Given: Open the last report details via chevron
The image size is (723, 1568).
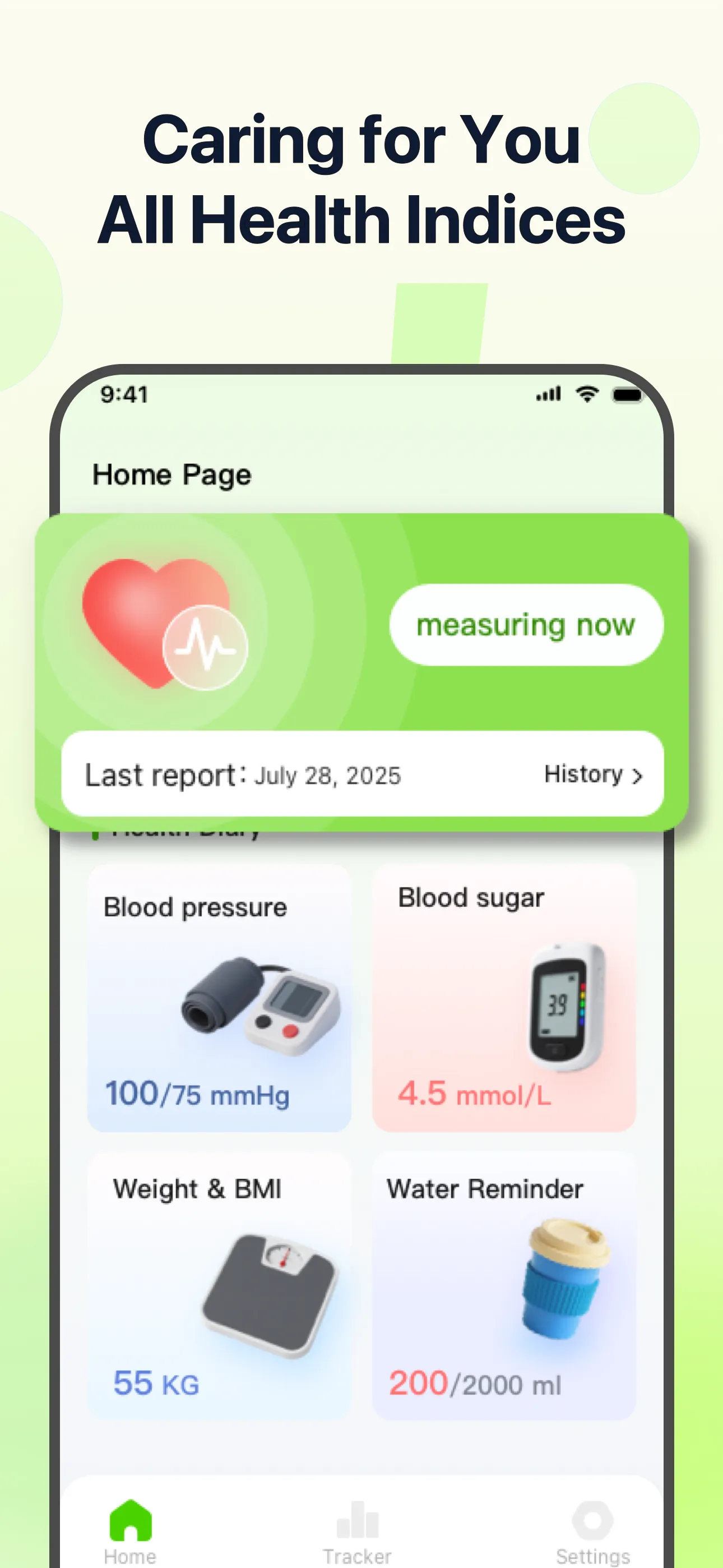Looking at the screenshot, I should pos(638,774).
